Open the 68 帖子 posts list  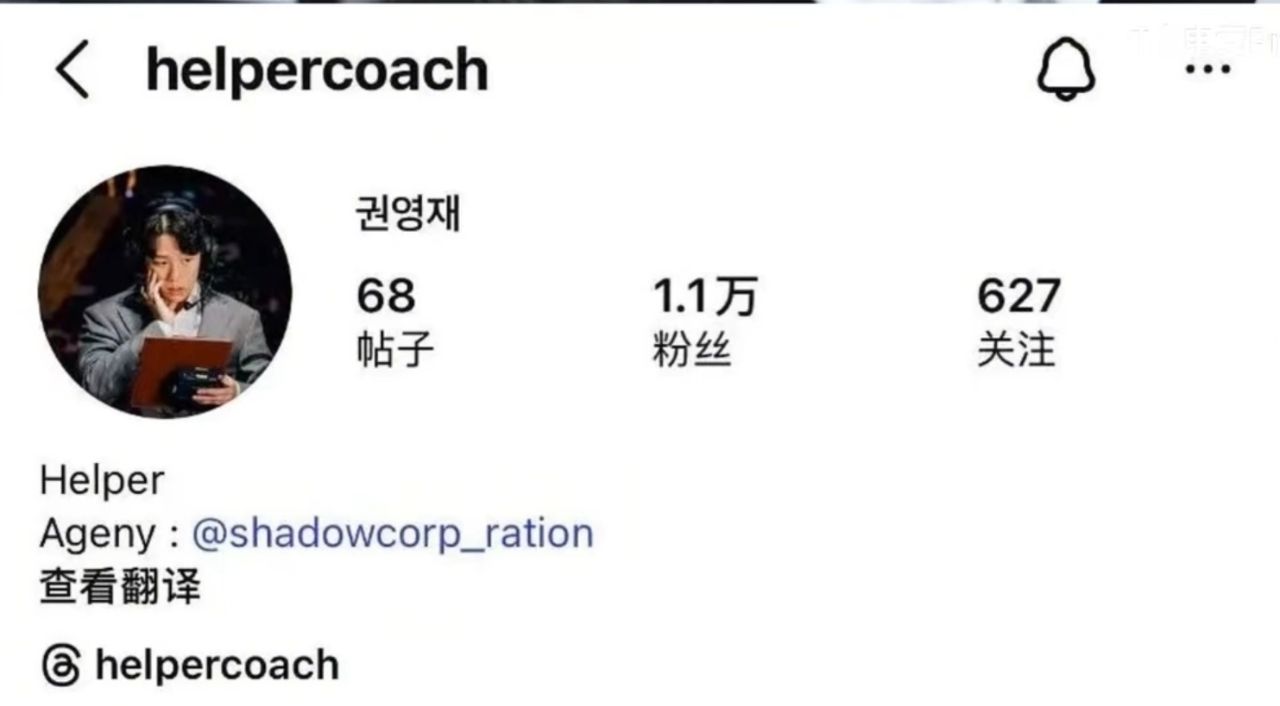[394, 321]
